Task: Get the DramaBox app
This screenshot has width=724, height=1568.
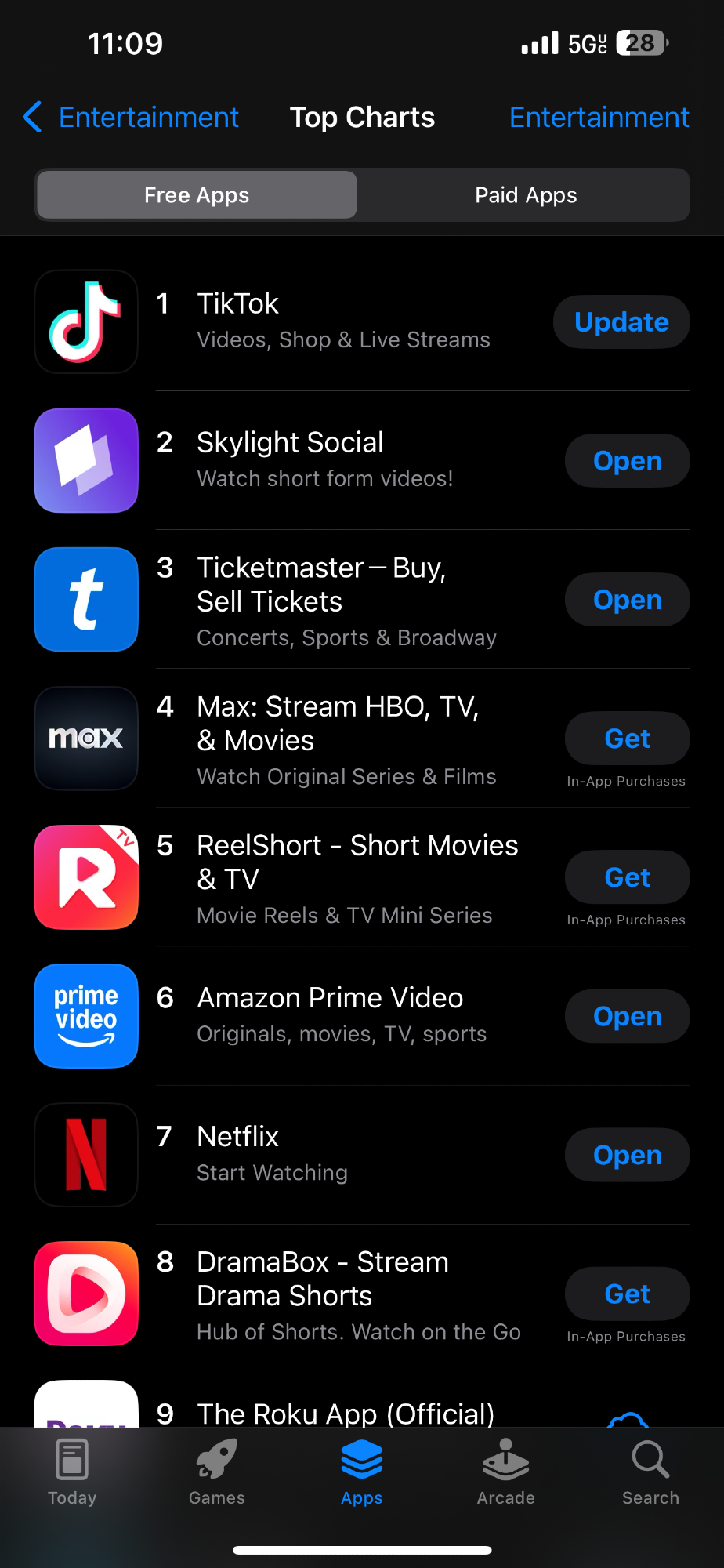Action: point(627,1294)
